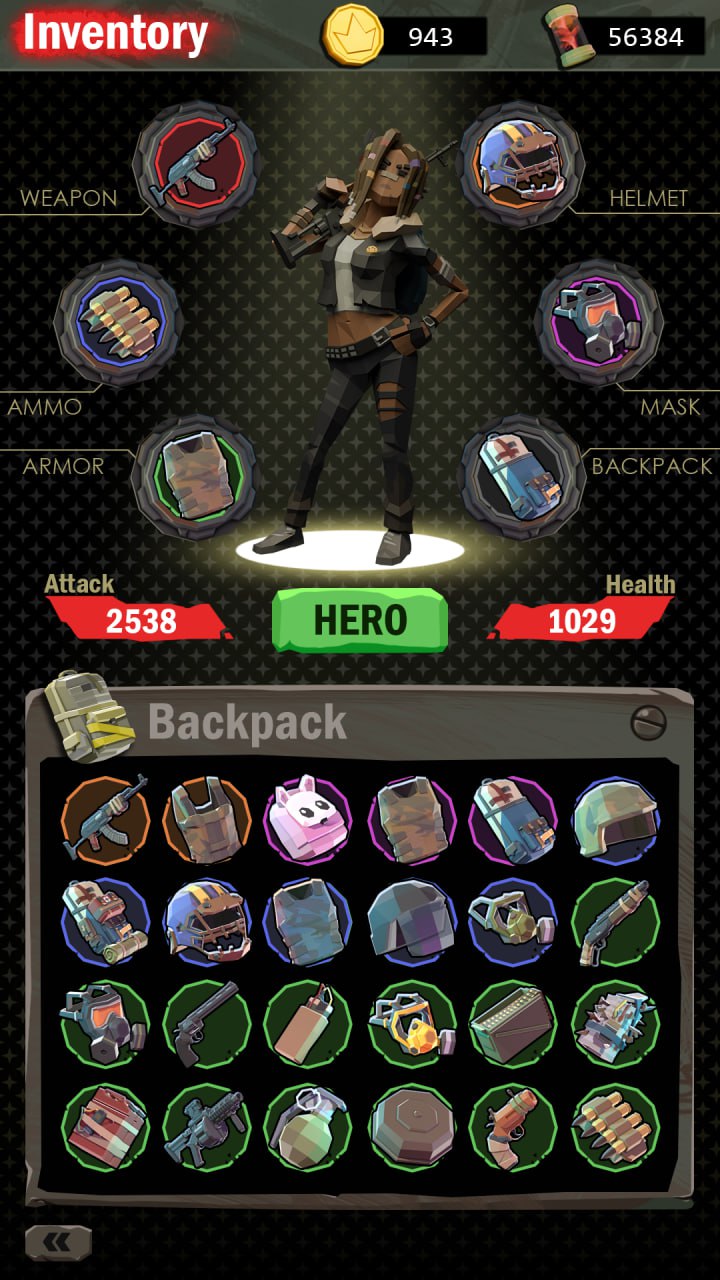Select the green military helmet in backpack
The width and height of the screenshot is (720, 1280).
click(x=615, y=820)
